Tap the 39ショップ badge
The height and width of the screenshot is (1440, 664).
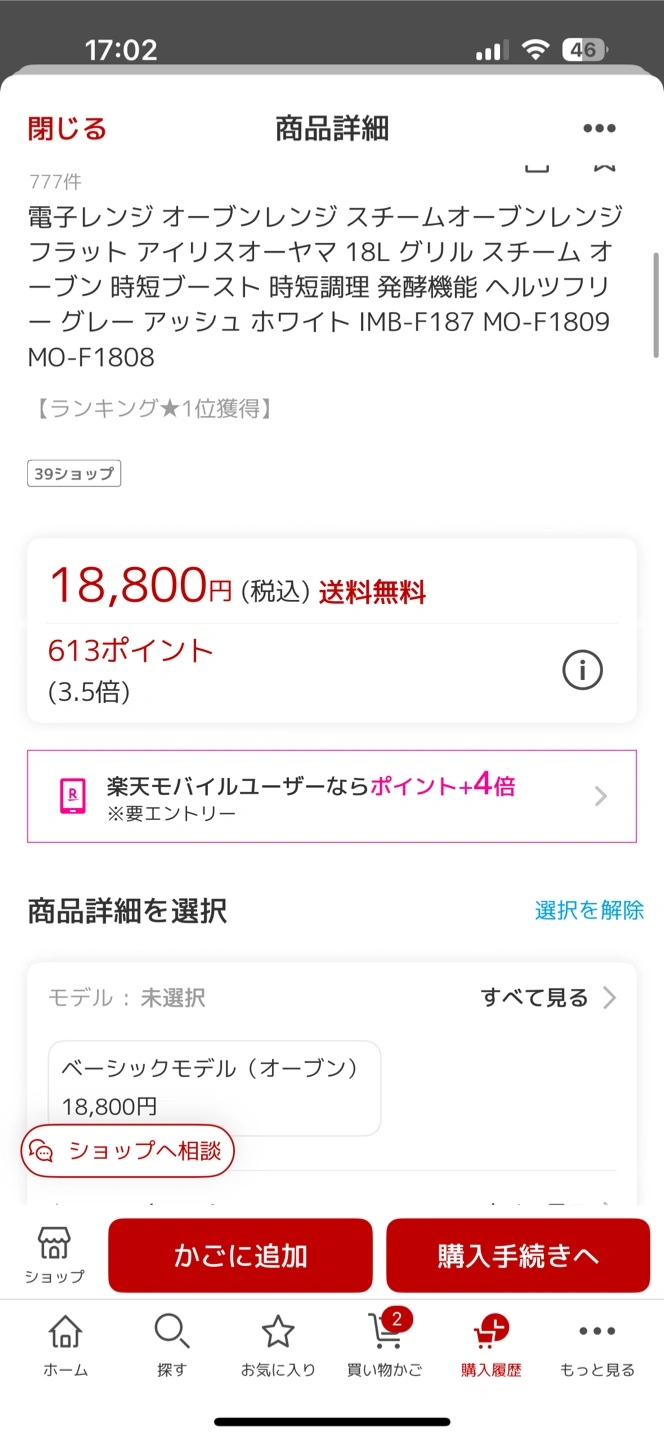(x=74, y=474)
